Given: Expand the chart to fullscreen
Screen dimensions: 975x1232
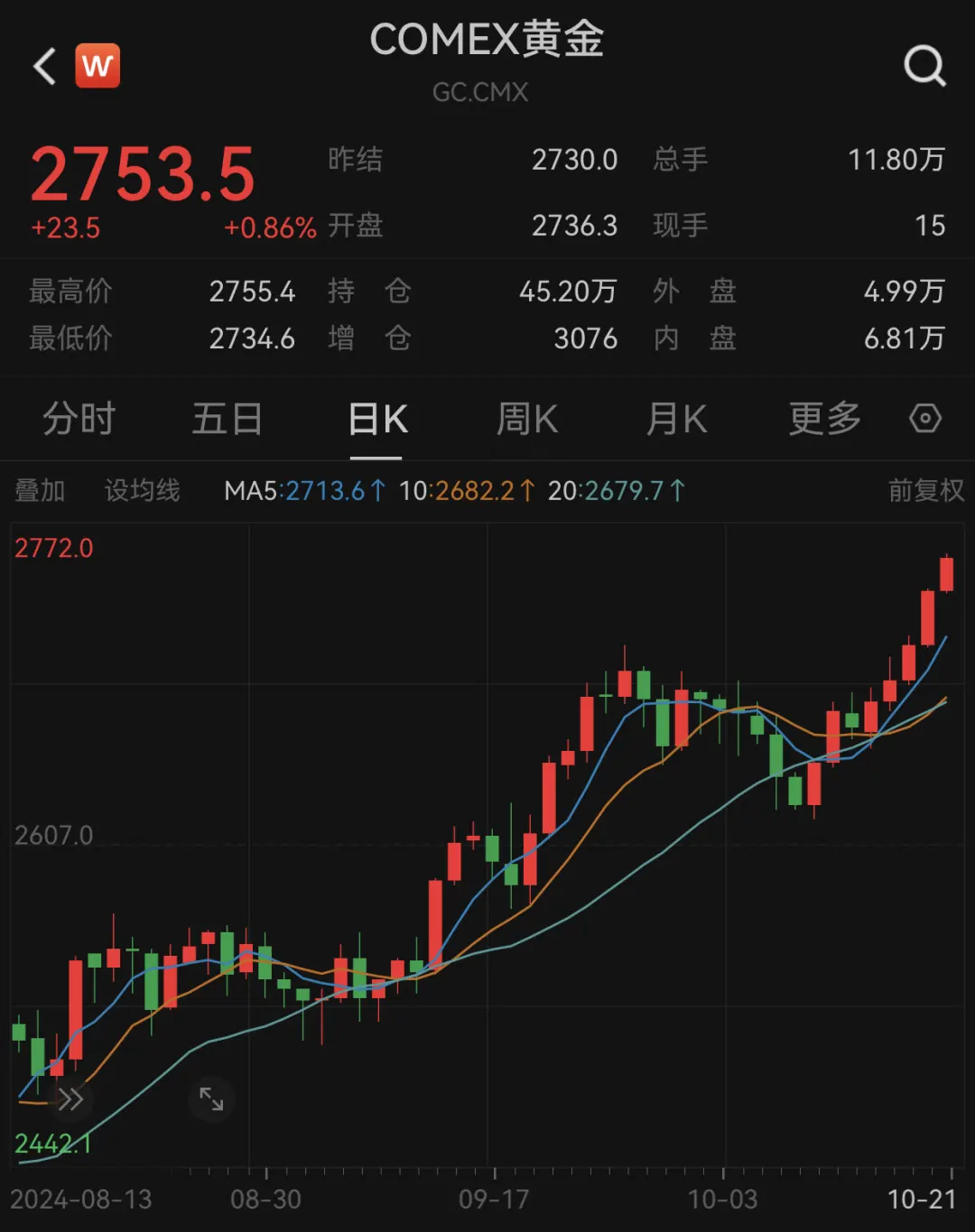Looking at the screenshot, I should click(211, 1098).
